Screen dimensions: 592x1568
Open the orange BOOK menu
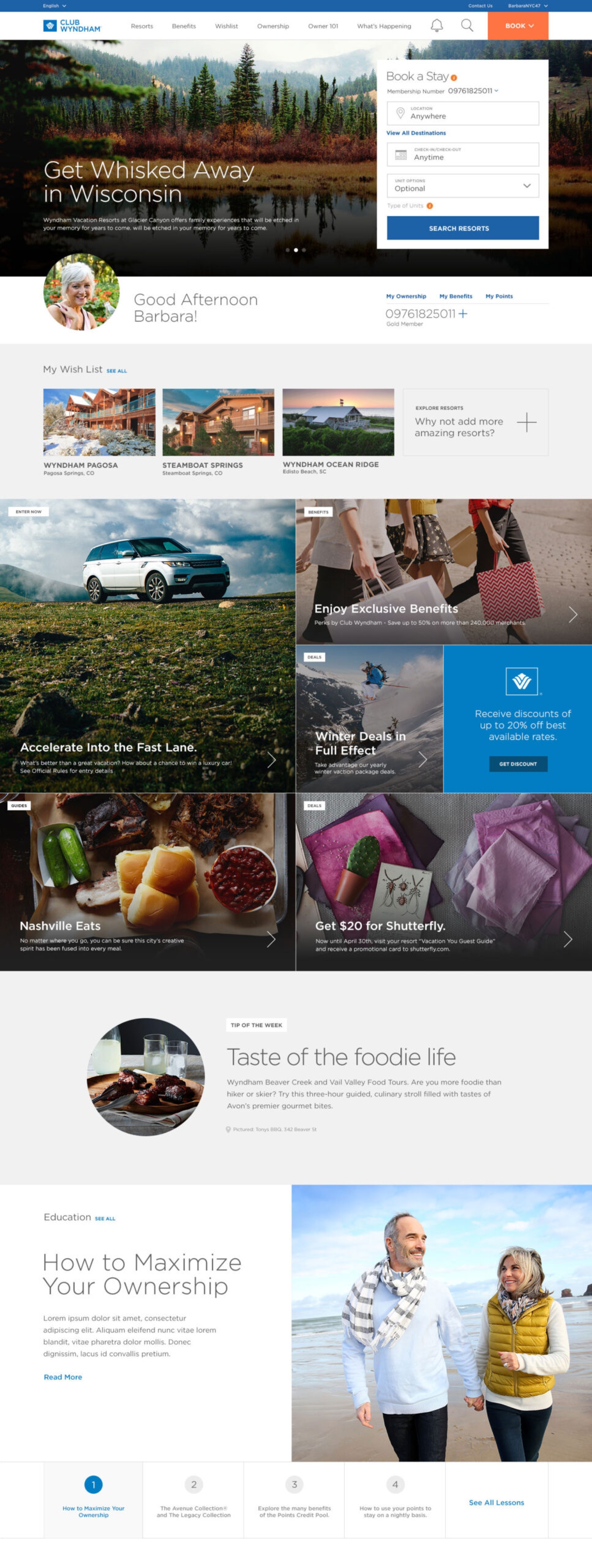click(x=518, y=26)
